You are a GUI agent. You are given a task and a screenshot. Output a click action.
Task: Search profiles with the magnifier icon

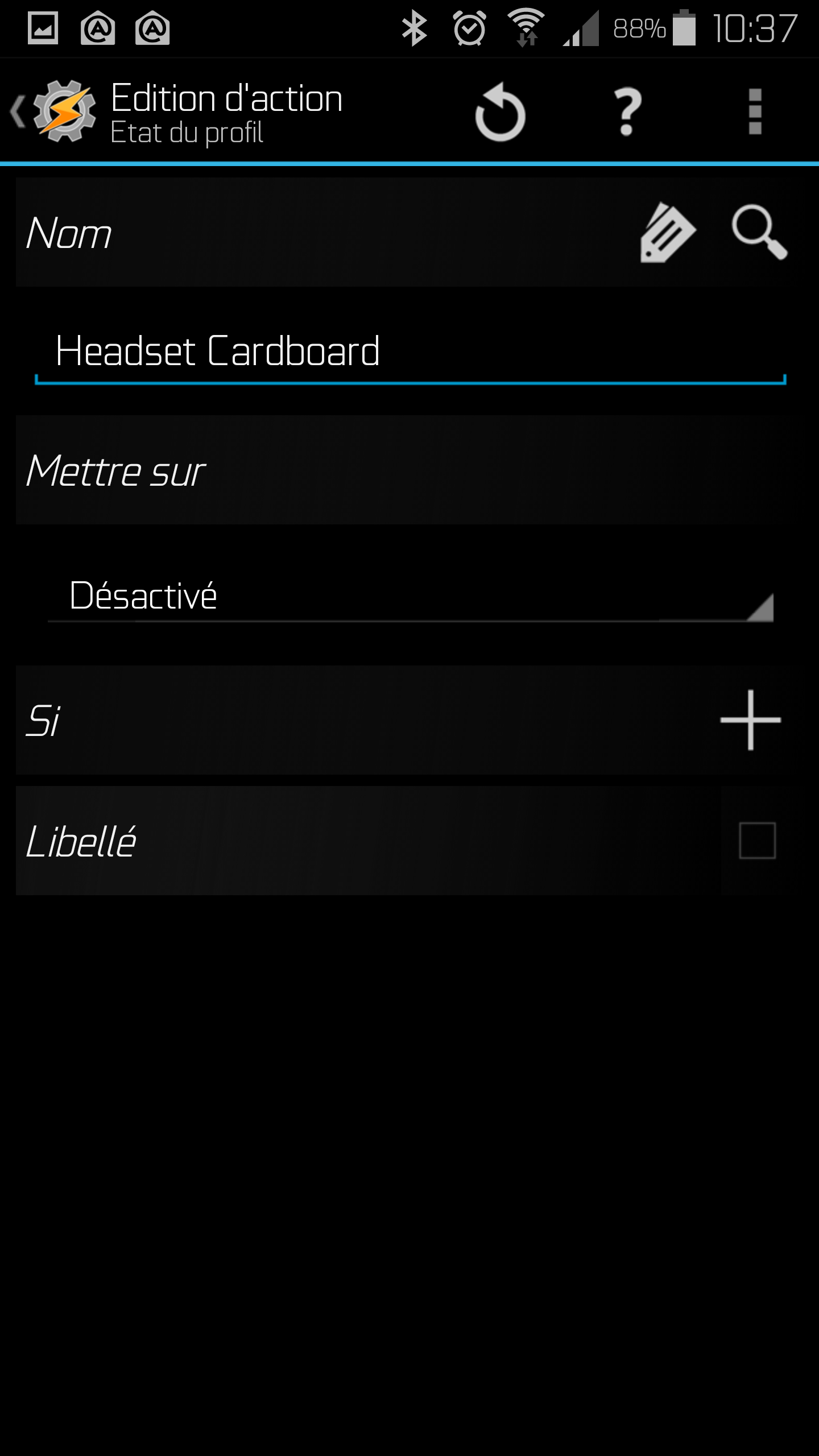click(759, 233)
